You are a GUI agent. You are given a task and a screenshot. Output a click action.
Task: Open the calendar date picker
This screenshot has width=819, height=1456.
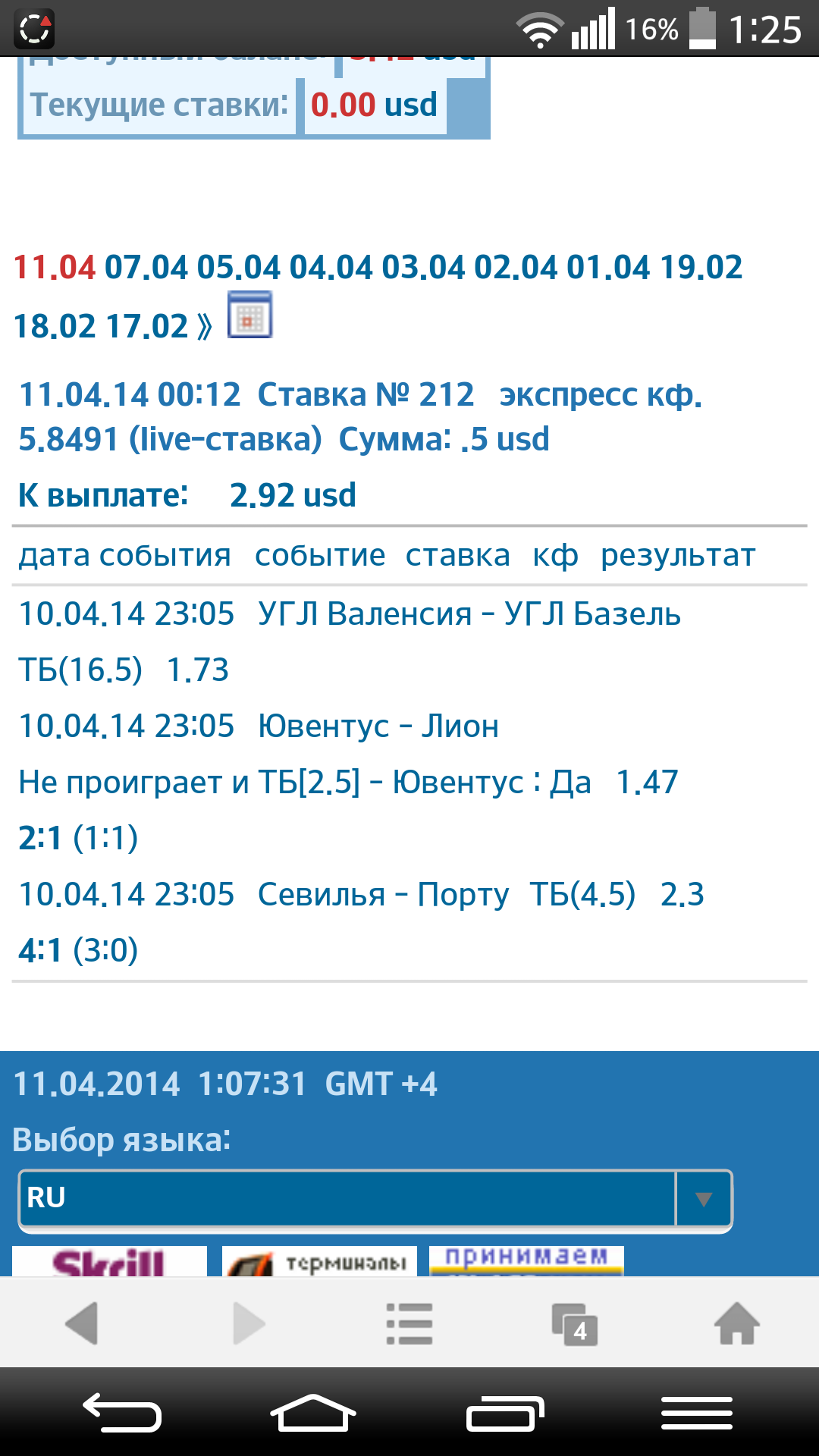(249, 315)
